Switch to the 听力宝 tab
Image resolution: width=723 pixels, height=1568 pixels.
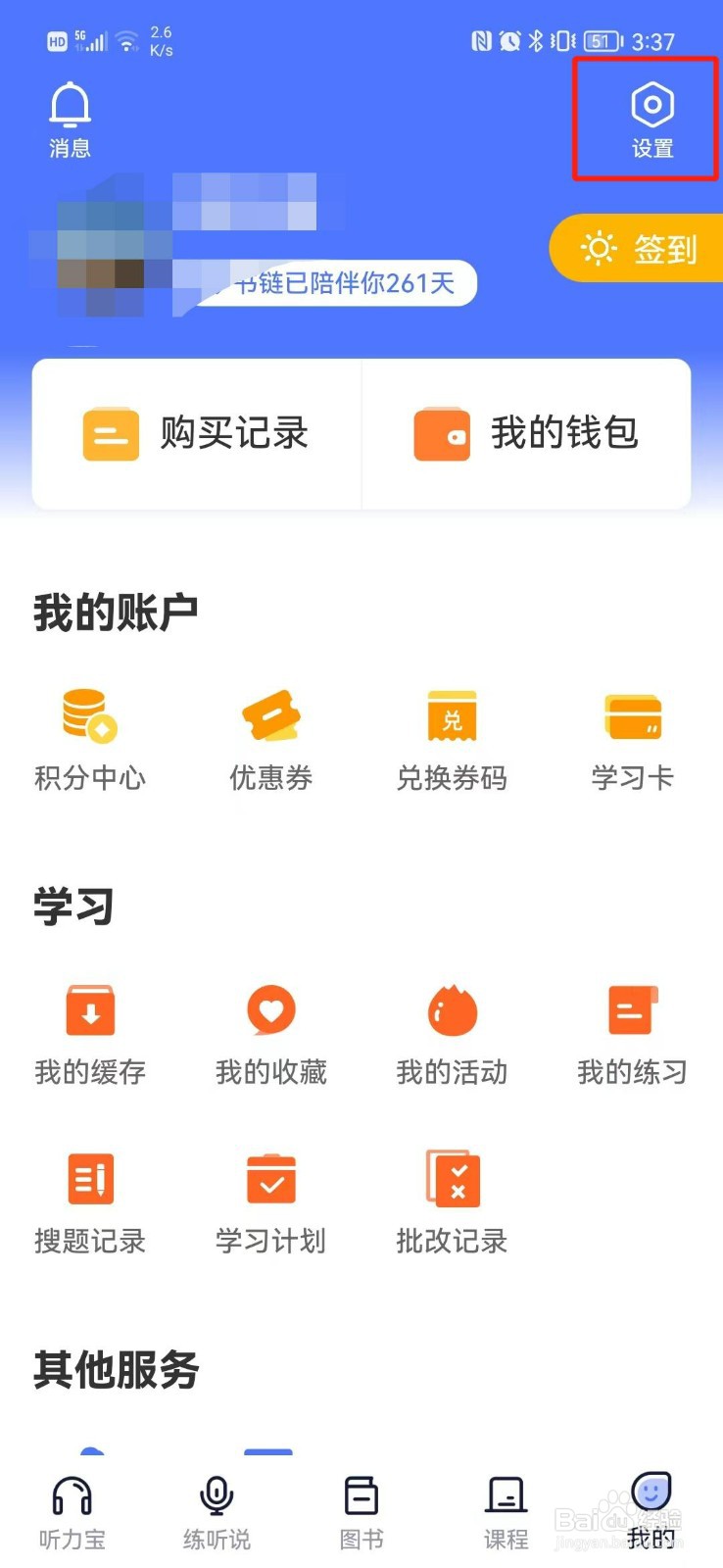[72, 1512]
